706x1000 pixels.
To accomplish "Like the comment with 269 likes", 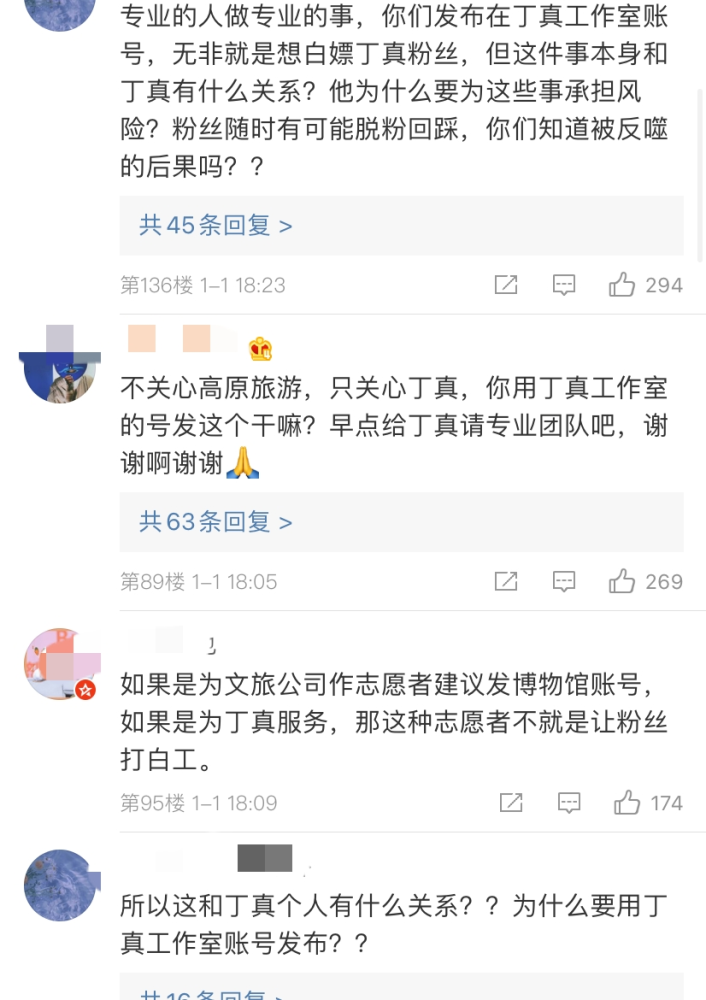I will tap(622, 581).
